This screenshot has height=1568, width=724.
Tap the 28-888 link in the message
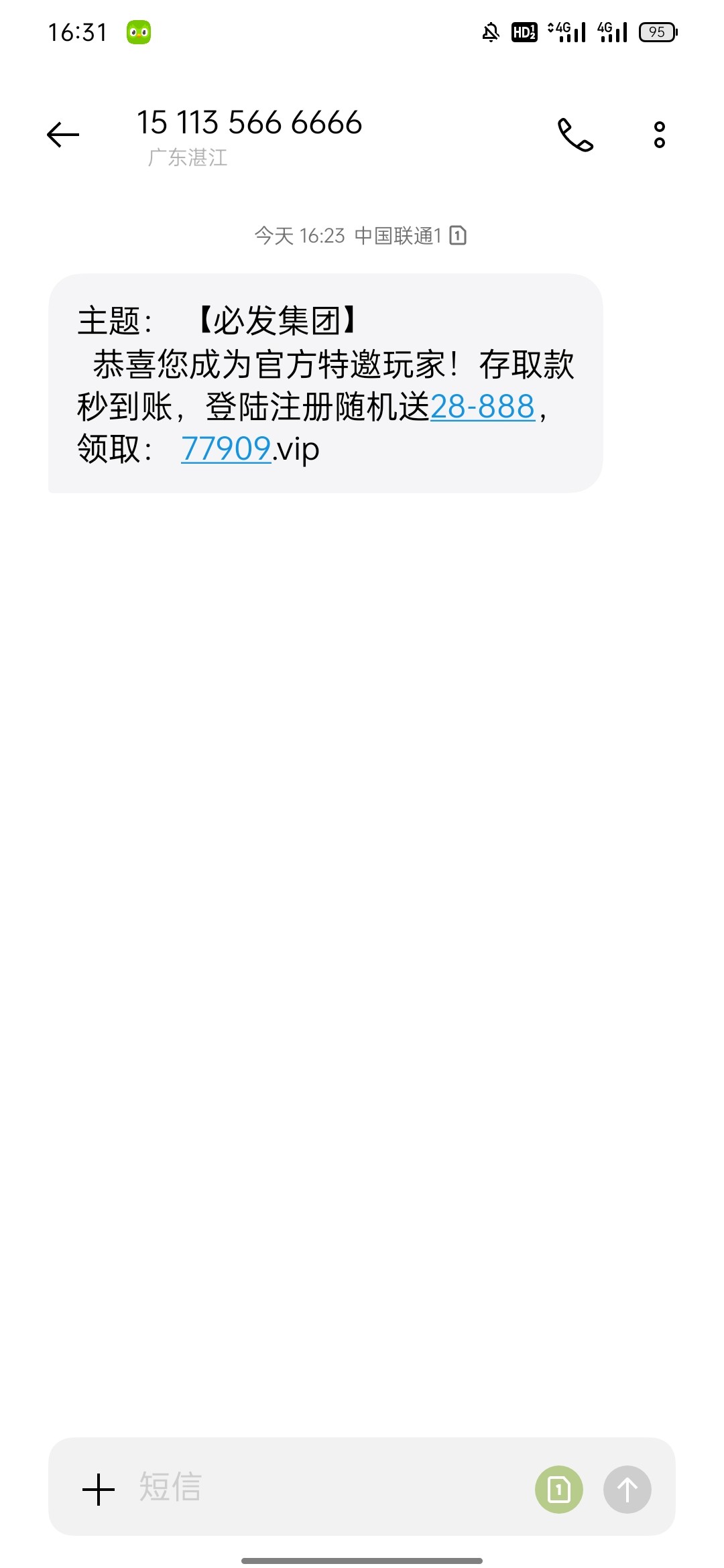[483, 407]
